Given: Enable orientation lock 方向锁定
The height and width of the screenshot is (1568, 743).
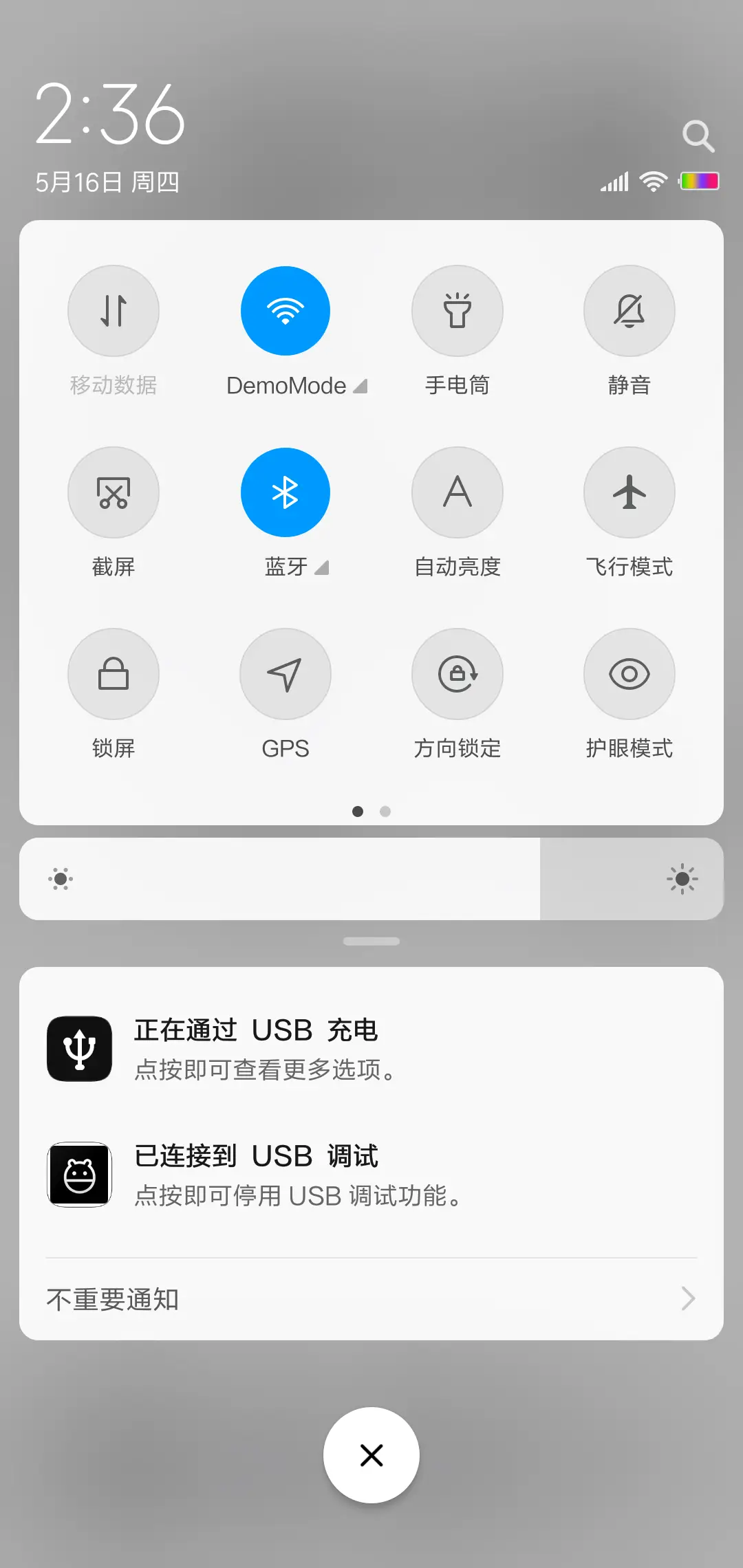Looking at the screenshot, I should [457, 674].
